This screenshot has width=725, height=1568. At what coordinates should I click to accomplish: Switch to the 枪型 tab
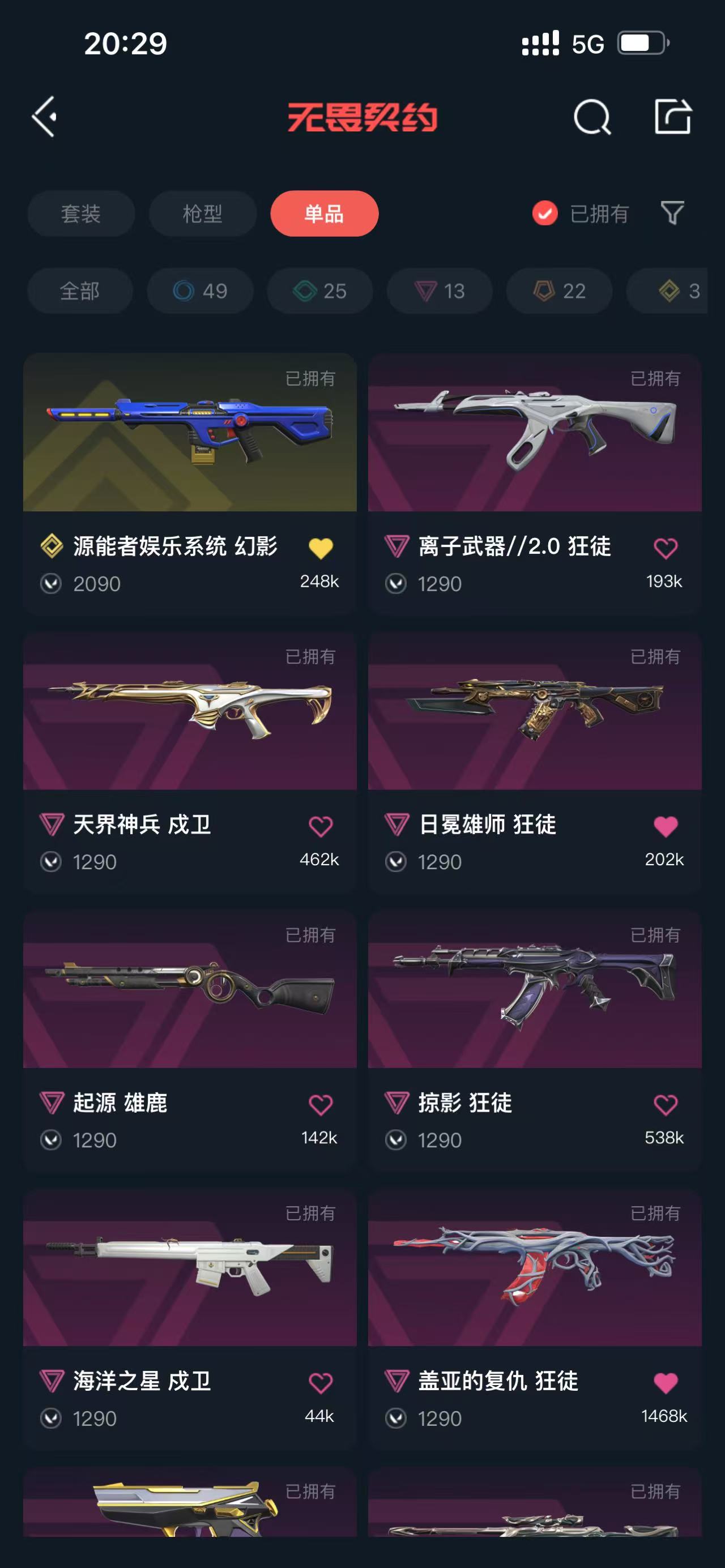click(203, 213)
